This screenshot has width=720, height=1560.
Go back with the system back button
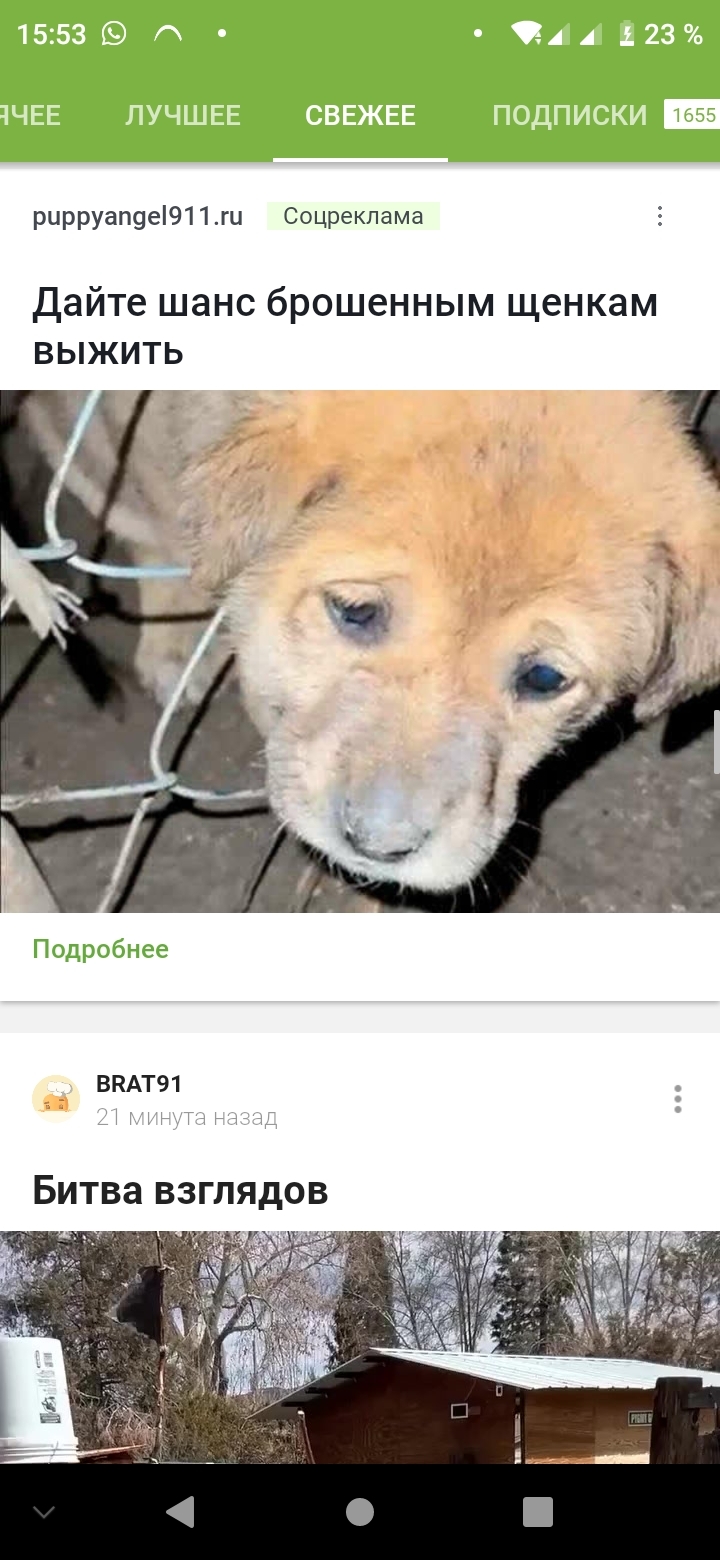click(x=180, y=1513)
